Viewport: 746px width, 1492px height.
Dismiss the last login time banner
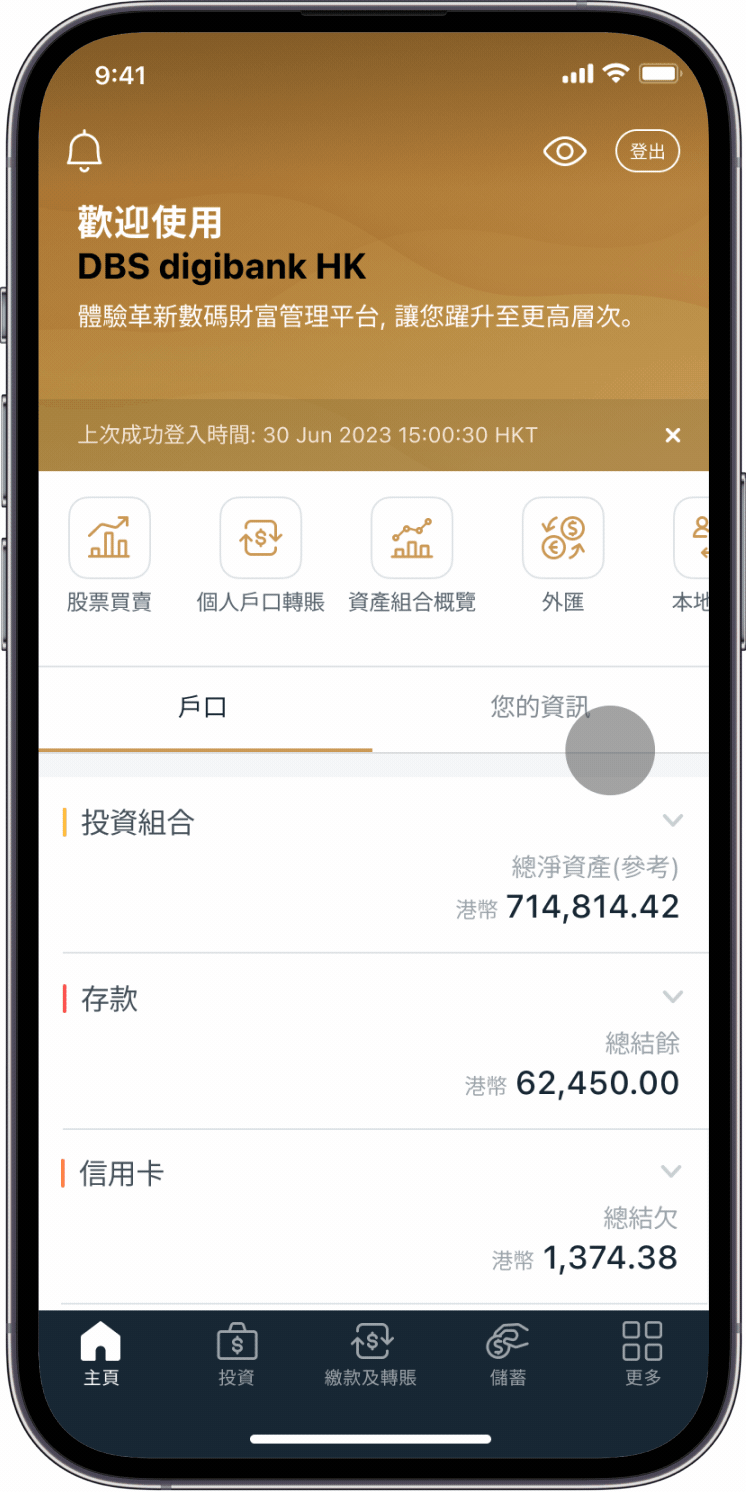pyautogui.click(x=673, y=435)
